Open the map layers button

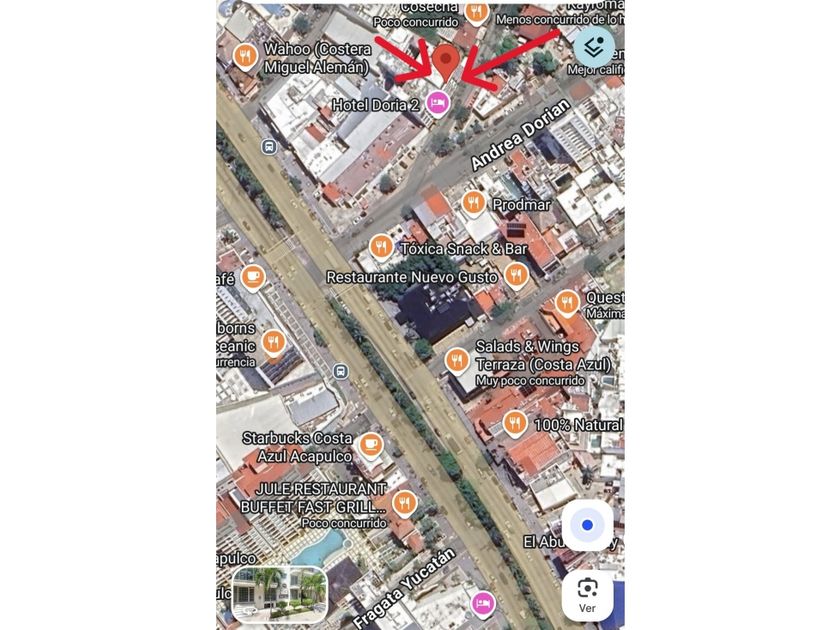click(x=594, y=46)
